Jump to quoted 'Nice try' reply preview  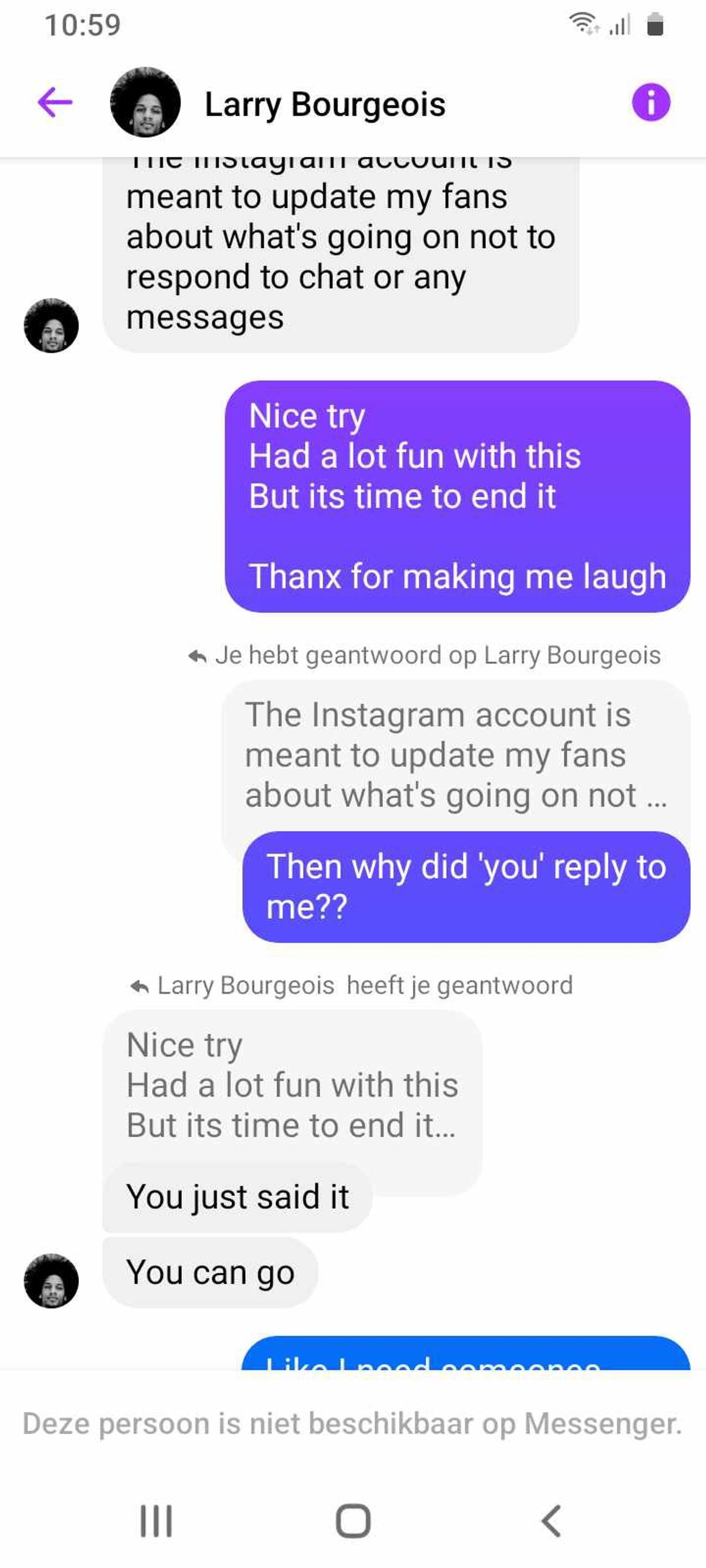point(291,1085)
